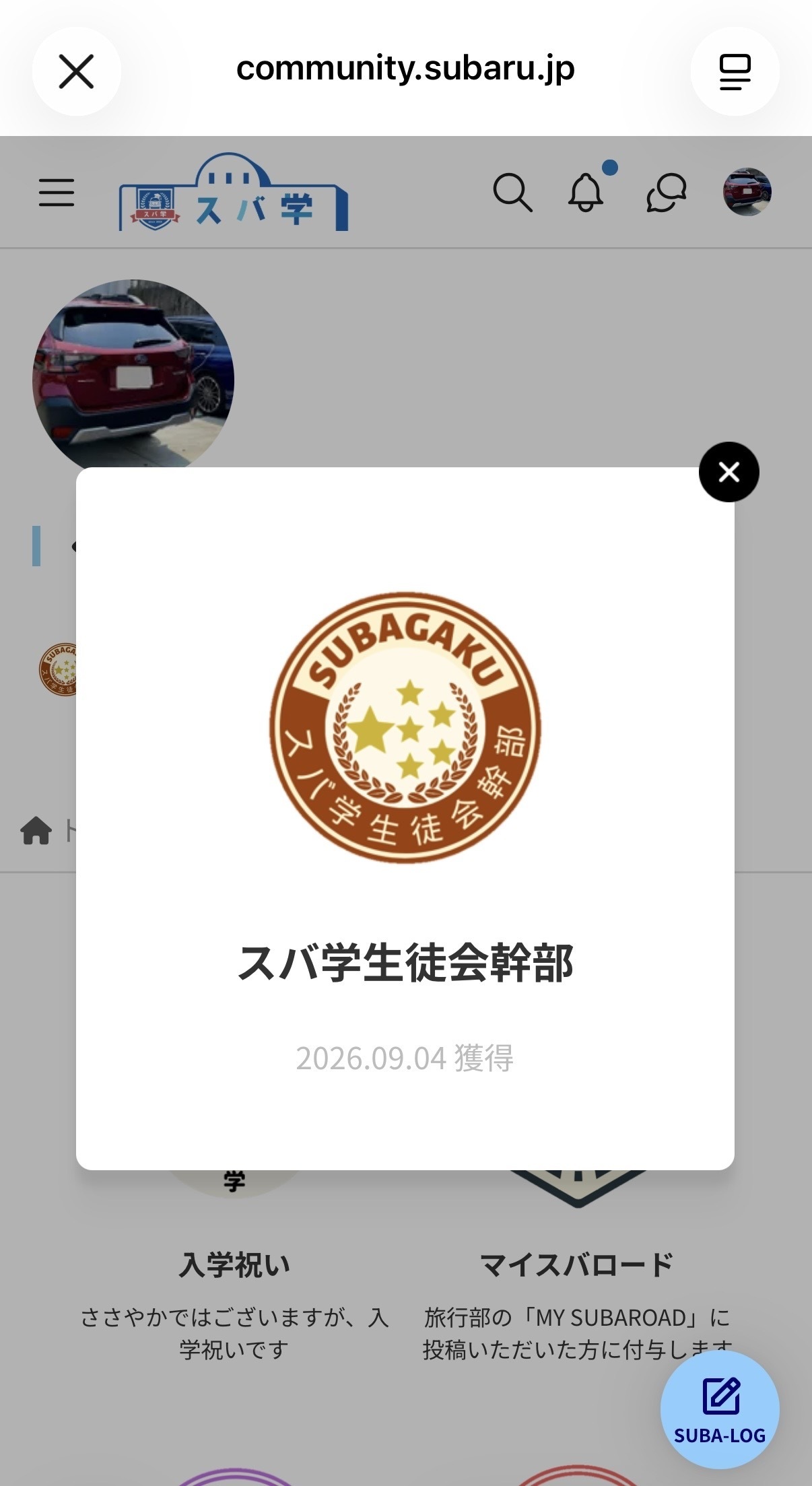812x1486 pixels.
Task: Open the notifications bell
Action: tap(586, 193)
